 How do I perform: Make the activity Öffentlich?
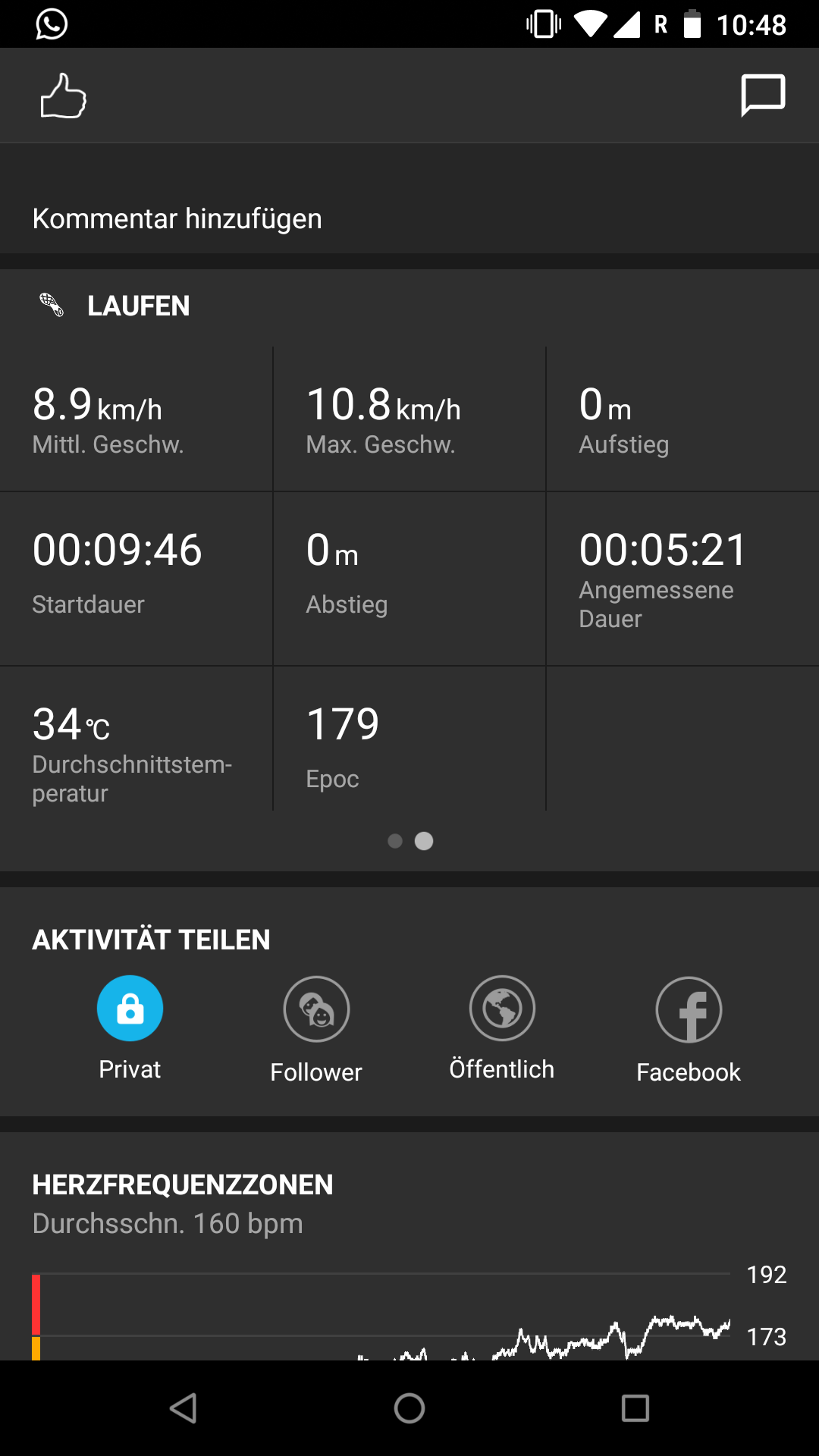(502, 1009)
